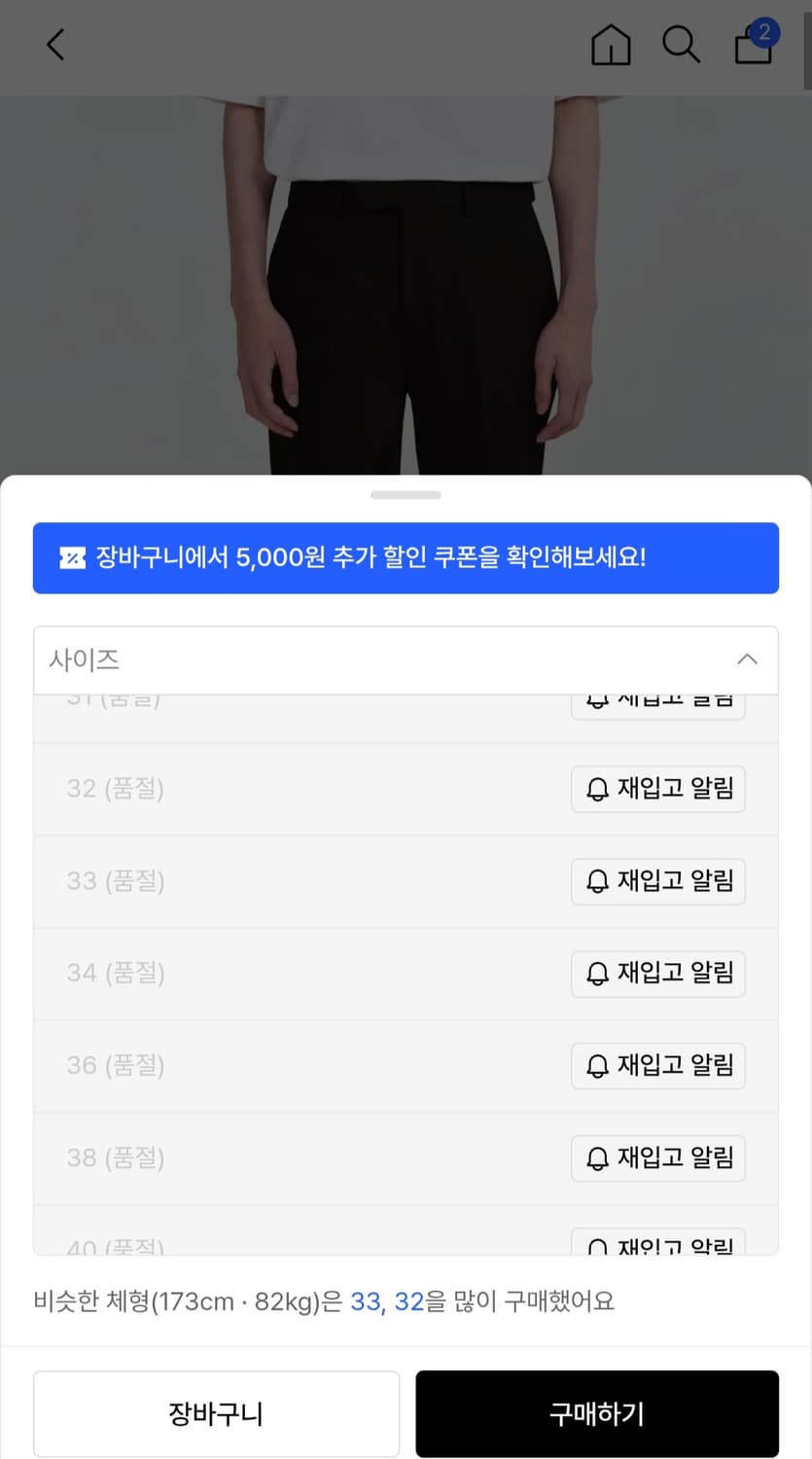Open the 5,000원 discount coupon banner
The height and width of the screenshot is (1459, 812).
[406, 557]
